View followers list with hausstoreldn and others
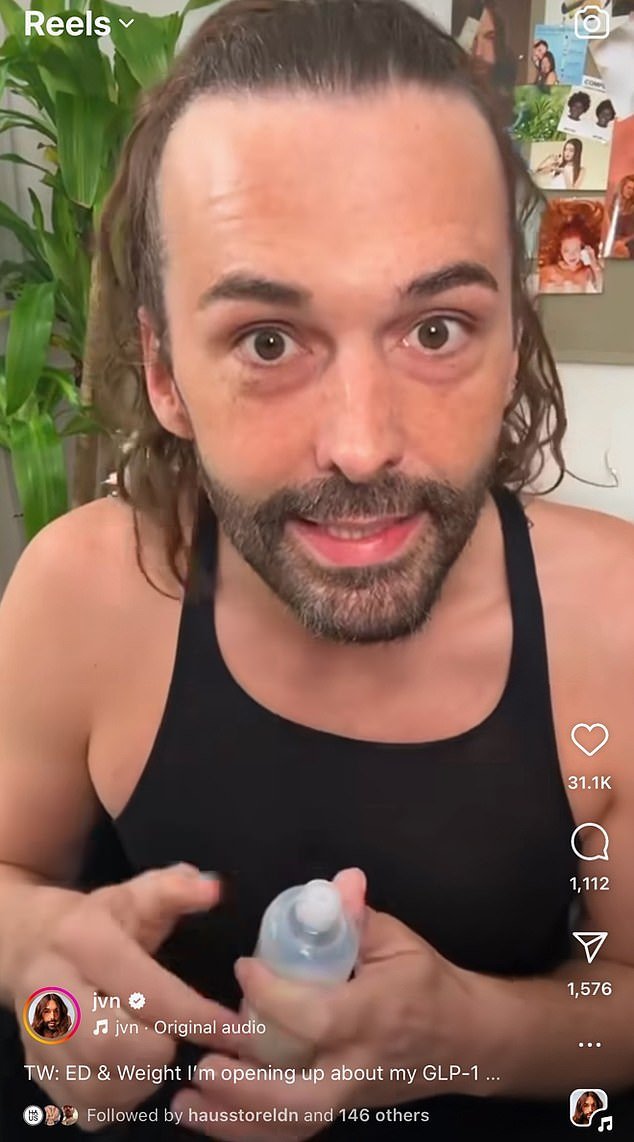The width and height of the screenshot is (634, 1142). 257,1115
